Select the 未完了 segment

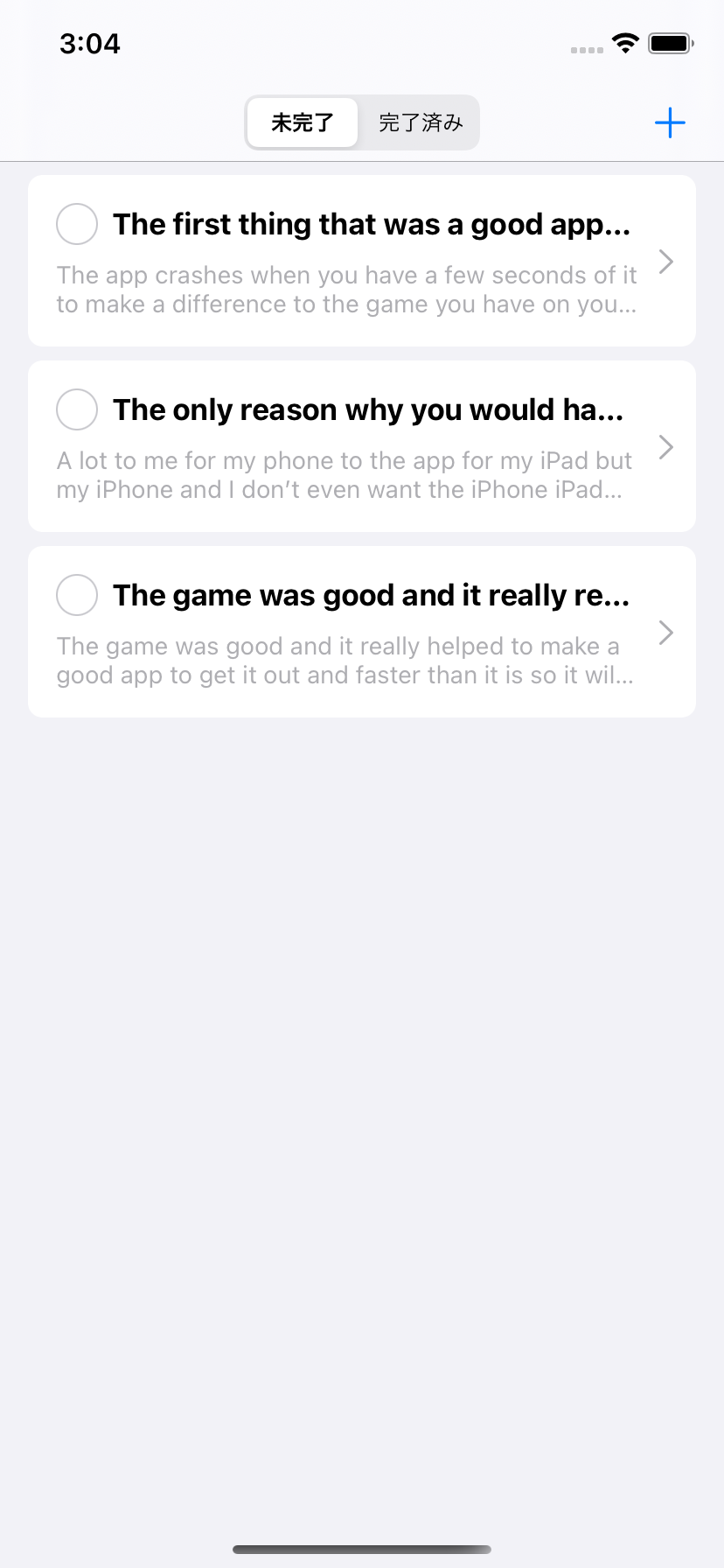pyautogui.click(x=303, y=122)
